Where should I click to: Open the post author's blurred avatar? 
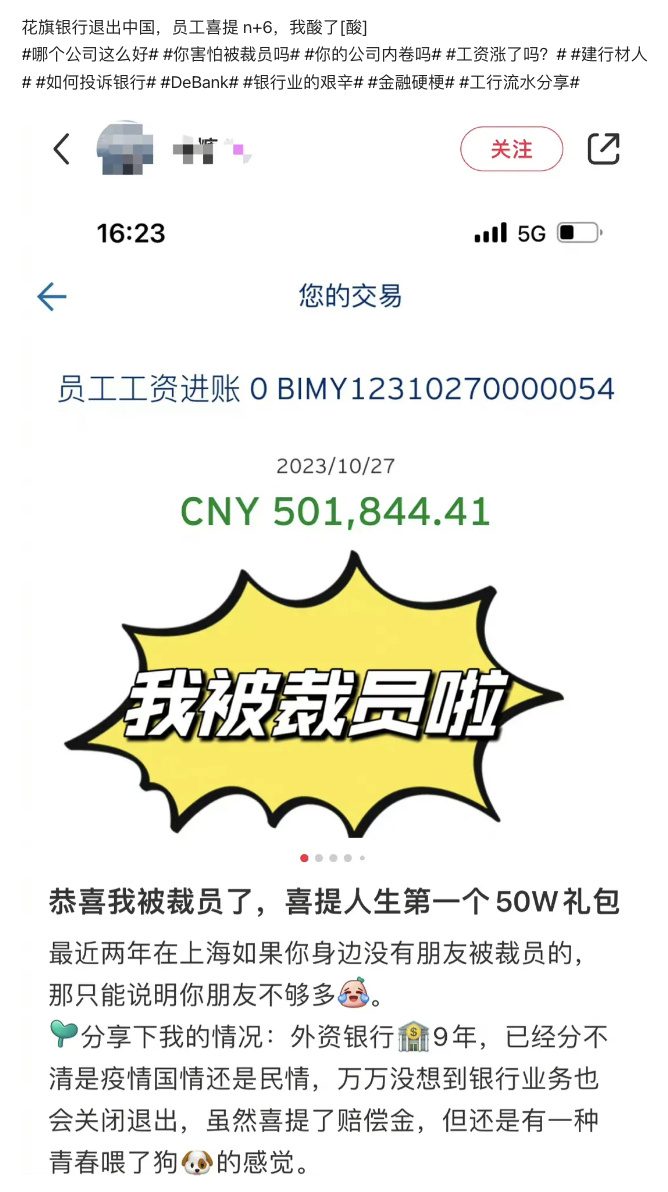[125, 147]
